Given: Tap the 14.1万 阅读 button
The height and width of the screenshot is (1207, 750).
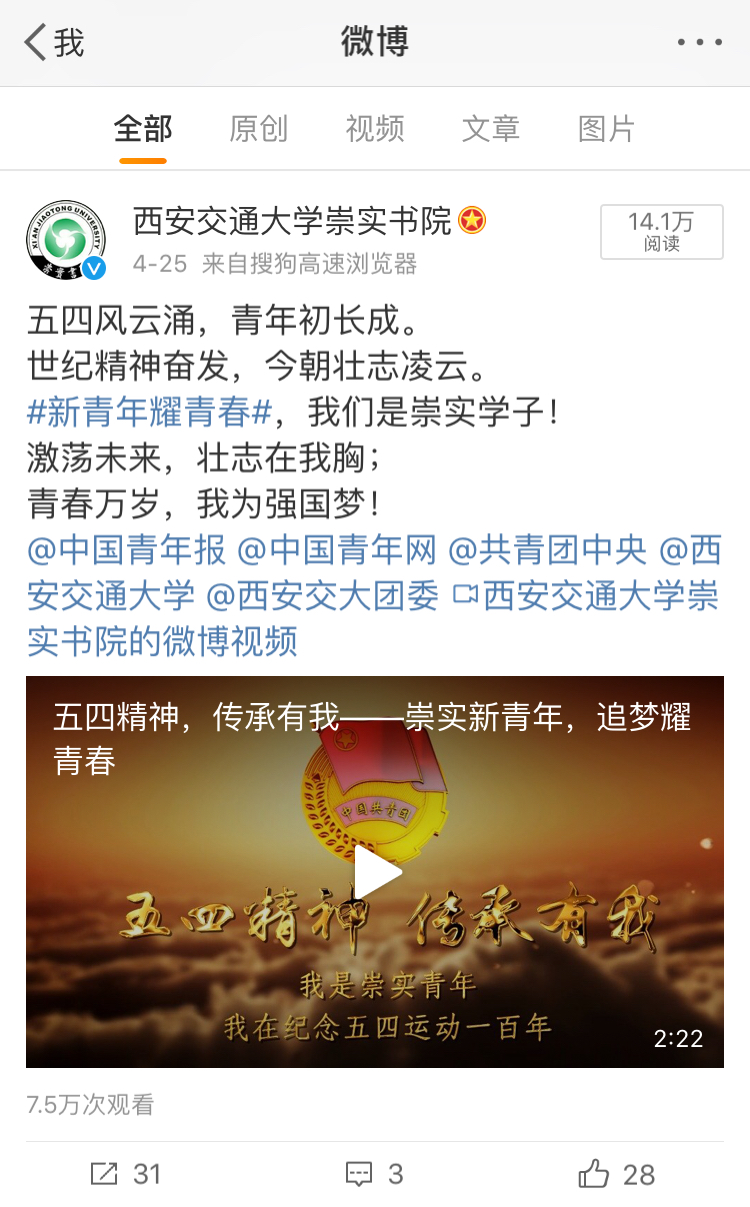Looking at the screenshot, I should click(661, 232).
